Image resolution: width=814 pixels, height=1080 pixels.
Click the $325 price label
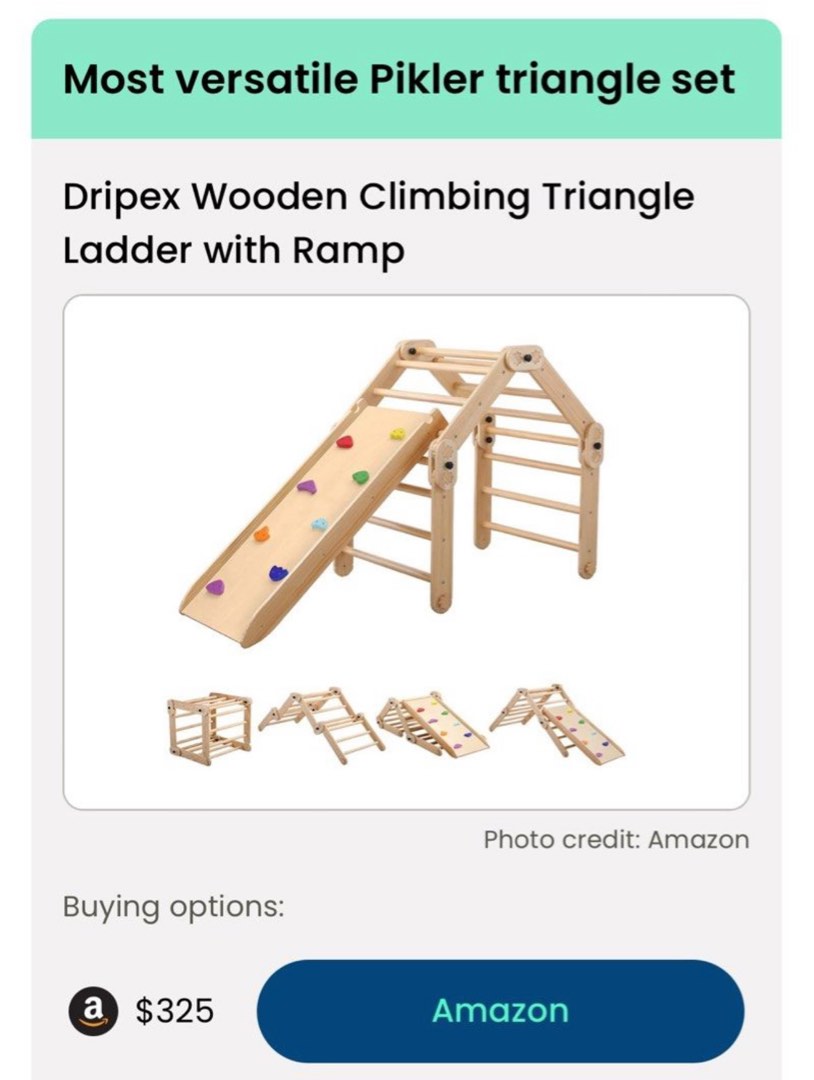(x=175, y=1011)
